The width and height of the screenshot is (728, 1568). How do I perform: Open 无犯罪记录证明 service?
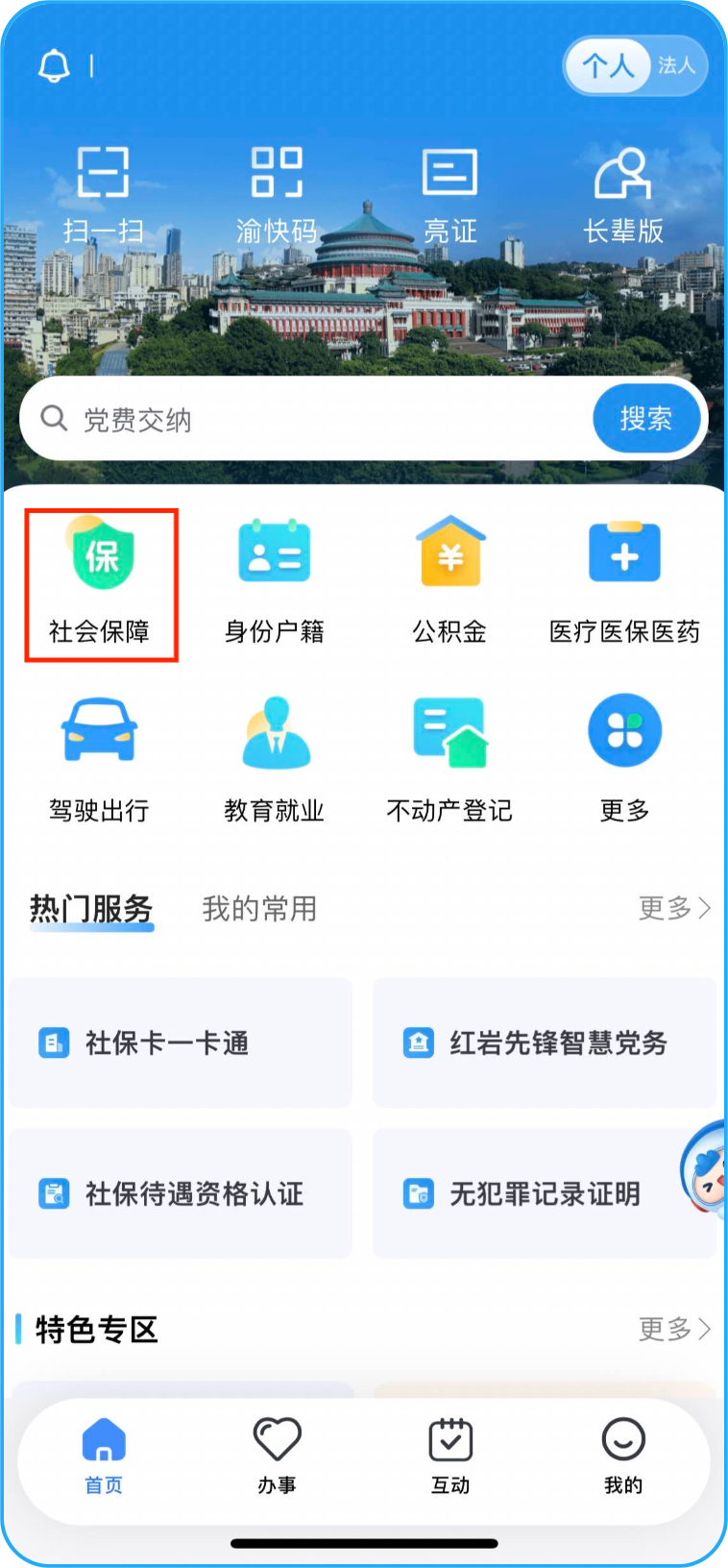[x=544, y=1194]
